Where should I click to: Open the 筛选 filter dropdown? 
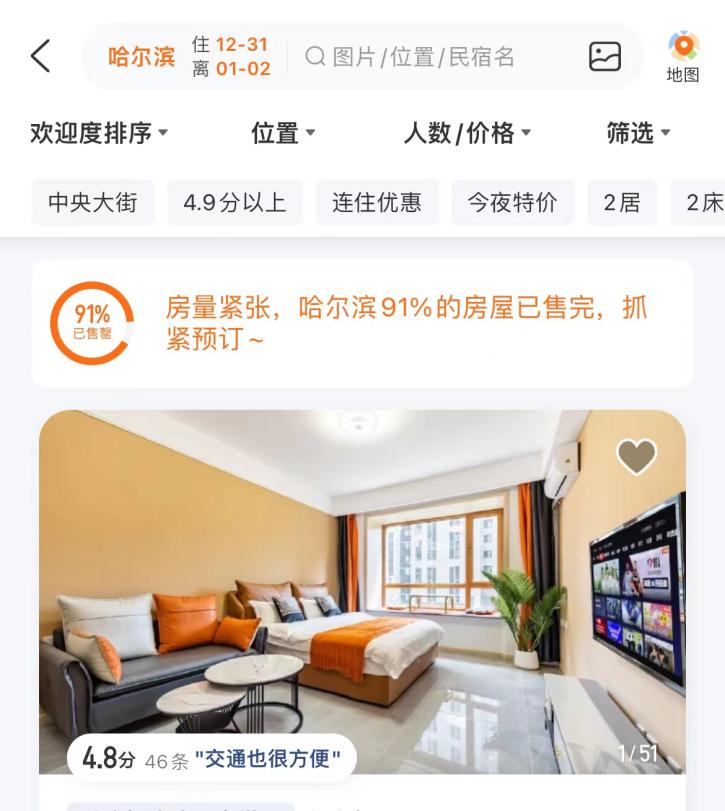click(638, 133)
